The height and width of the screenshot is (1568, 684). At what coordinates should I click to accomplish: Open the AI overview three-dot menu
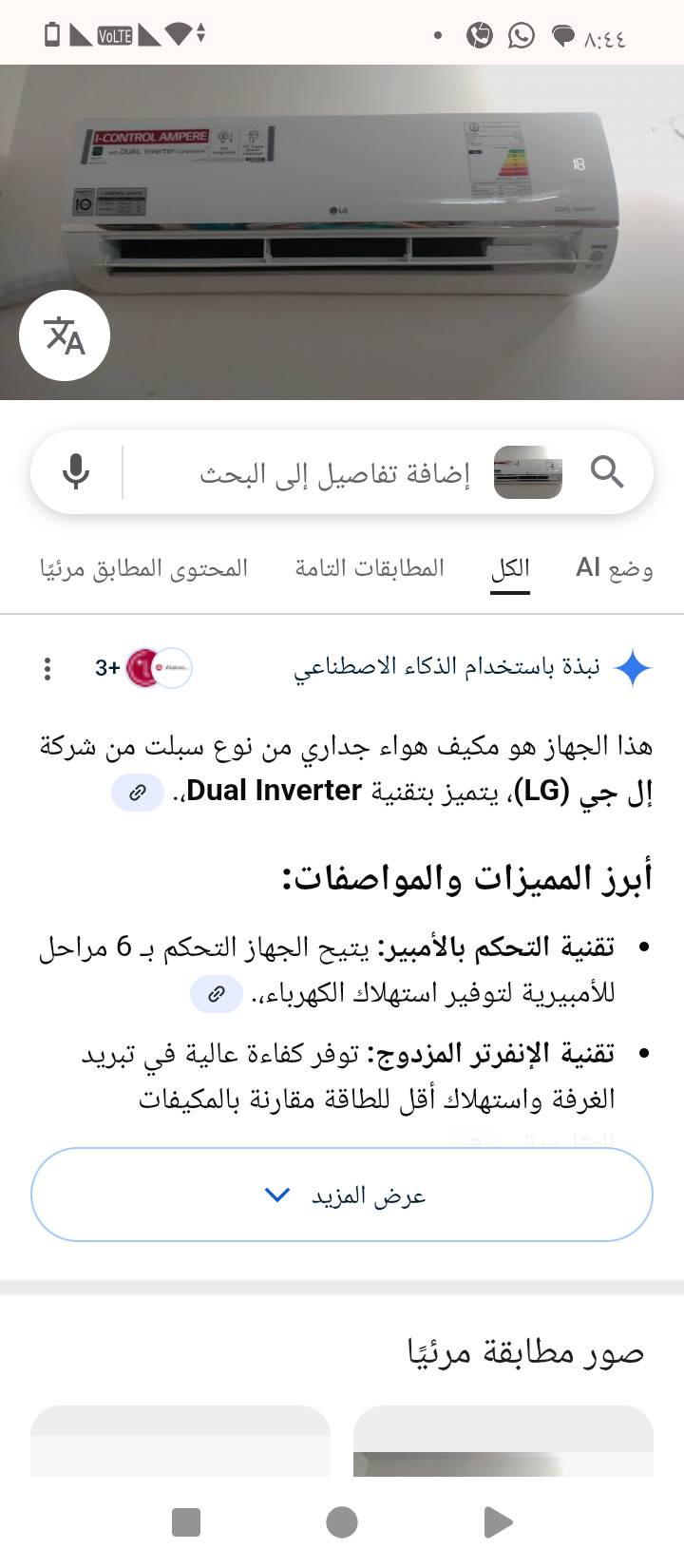[47, 668]
